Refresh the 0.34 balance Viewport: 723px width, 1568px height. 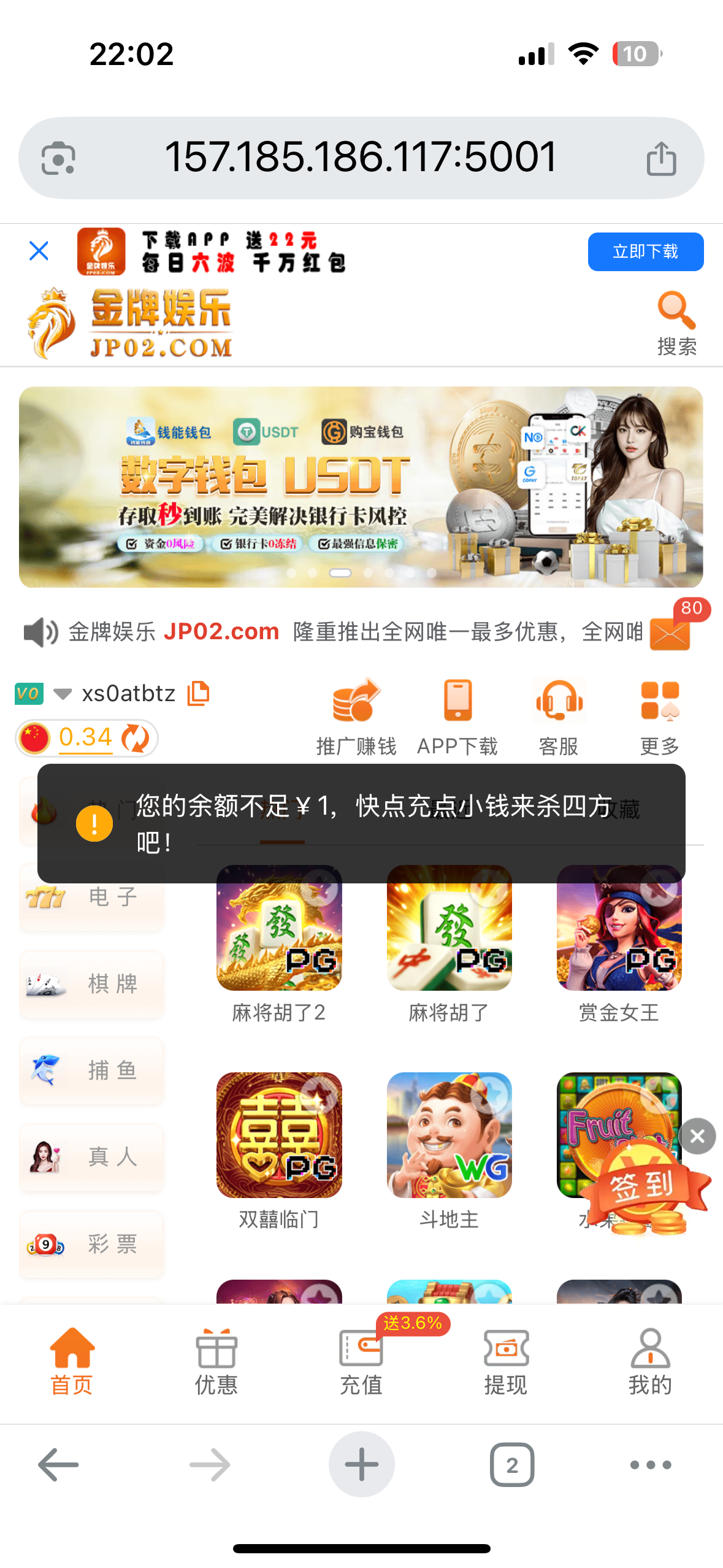136,738
